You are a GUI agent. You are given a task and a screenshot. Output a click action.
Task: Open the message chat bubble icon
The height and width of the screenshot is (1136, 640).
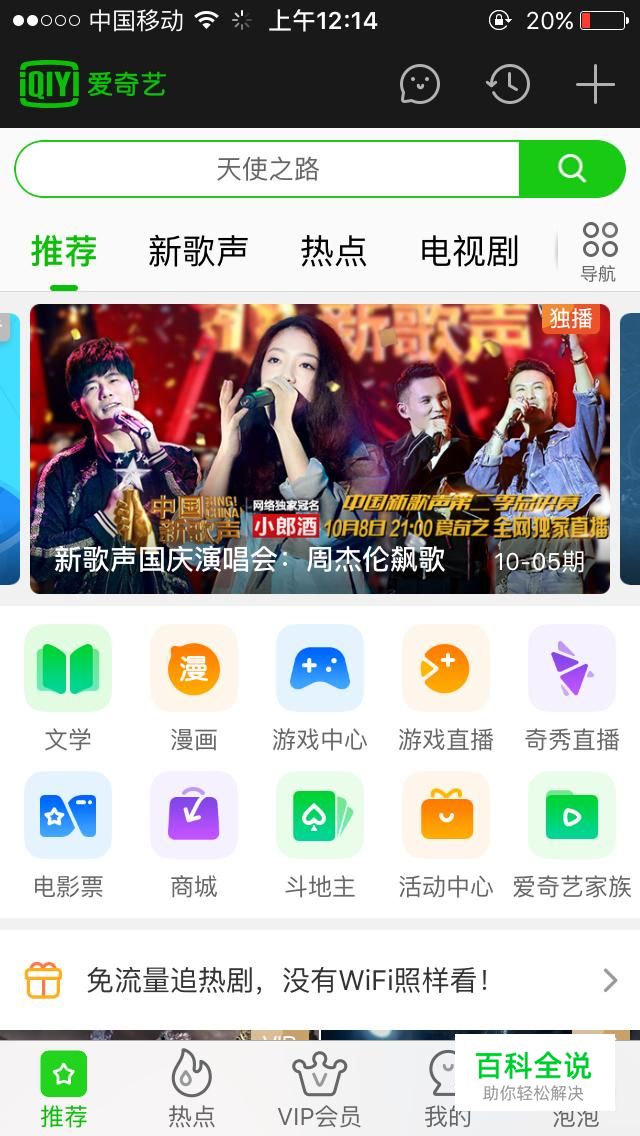point(420,85)
